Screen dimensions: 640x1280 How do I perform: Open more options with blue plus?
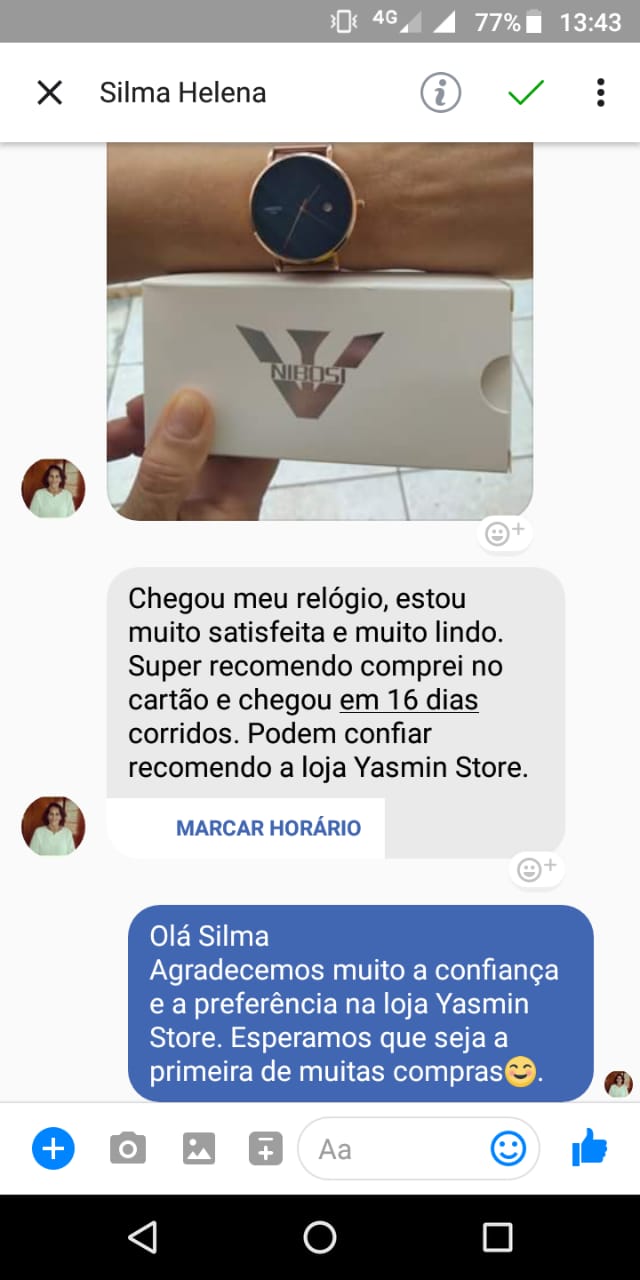point(53,1149)
